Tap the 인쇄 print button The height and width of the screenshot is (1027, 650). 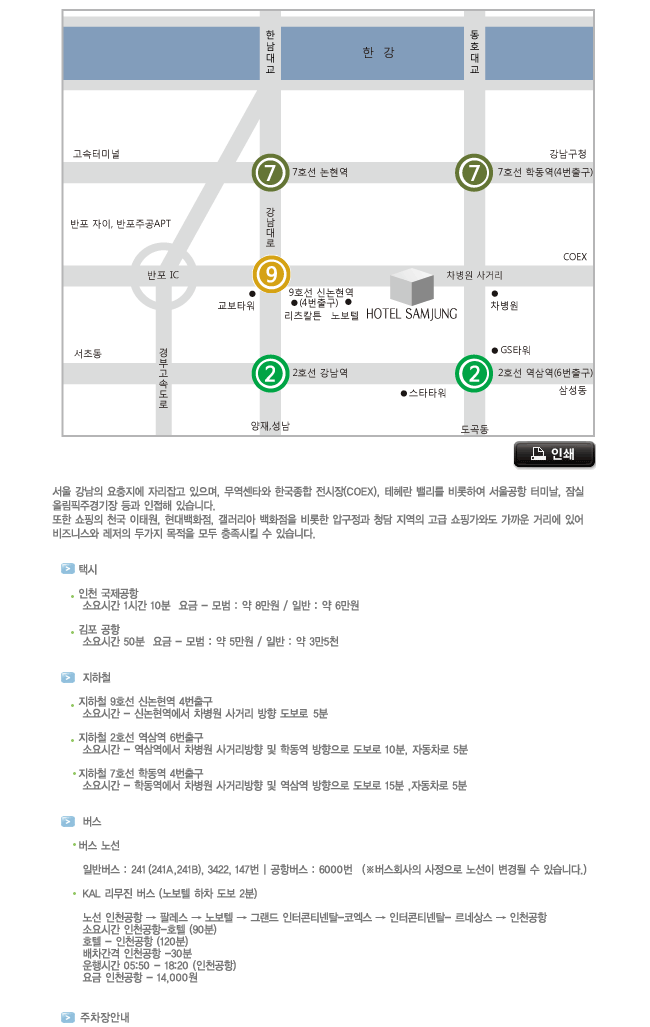coord(554,454)
